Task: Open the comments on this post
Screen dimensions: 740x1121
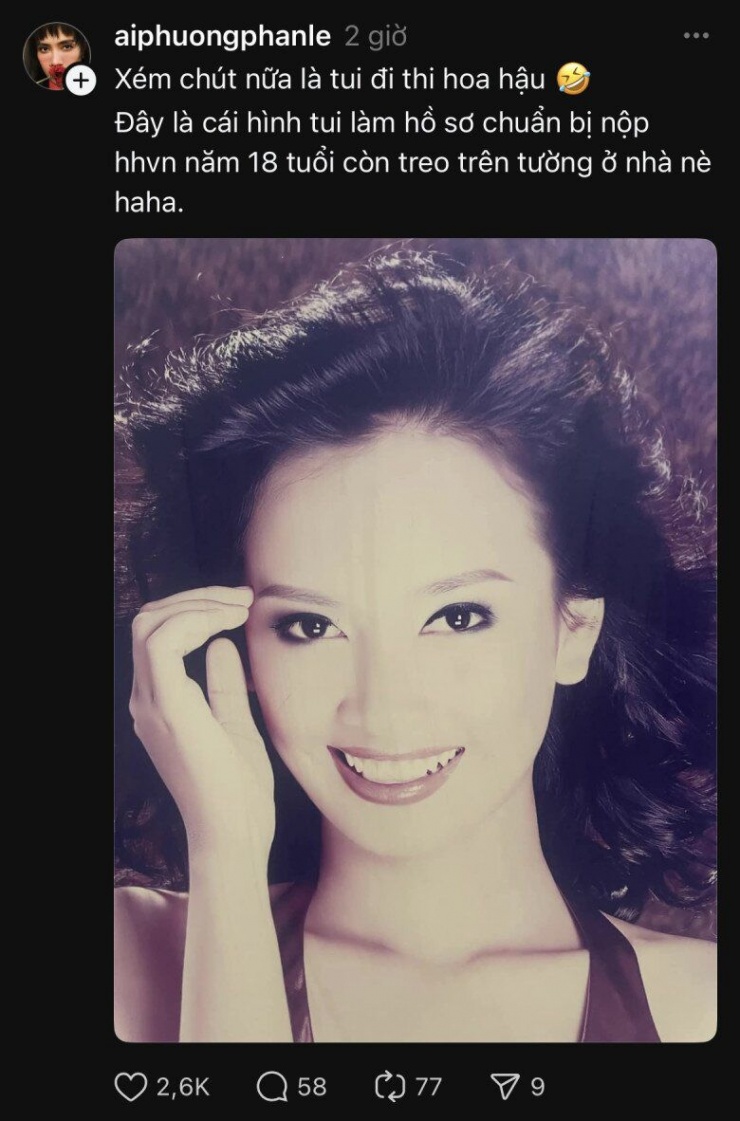Action: coord(273,1086)
